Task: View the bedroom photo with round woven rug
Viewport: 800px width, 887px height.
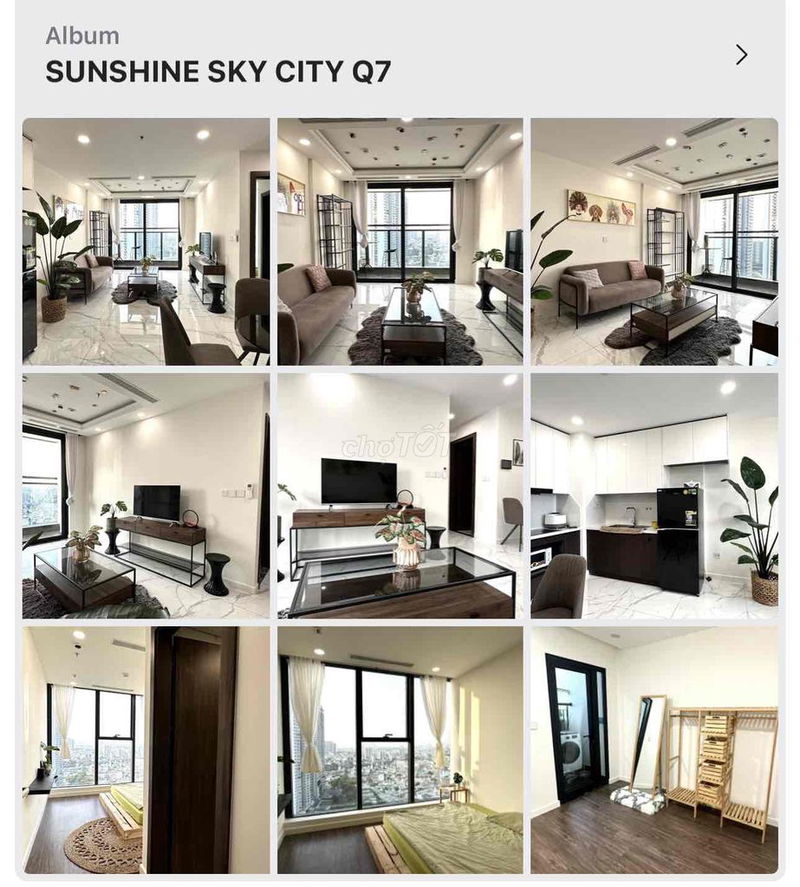Action: [146, 750]
